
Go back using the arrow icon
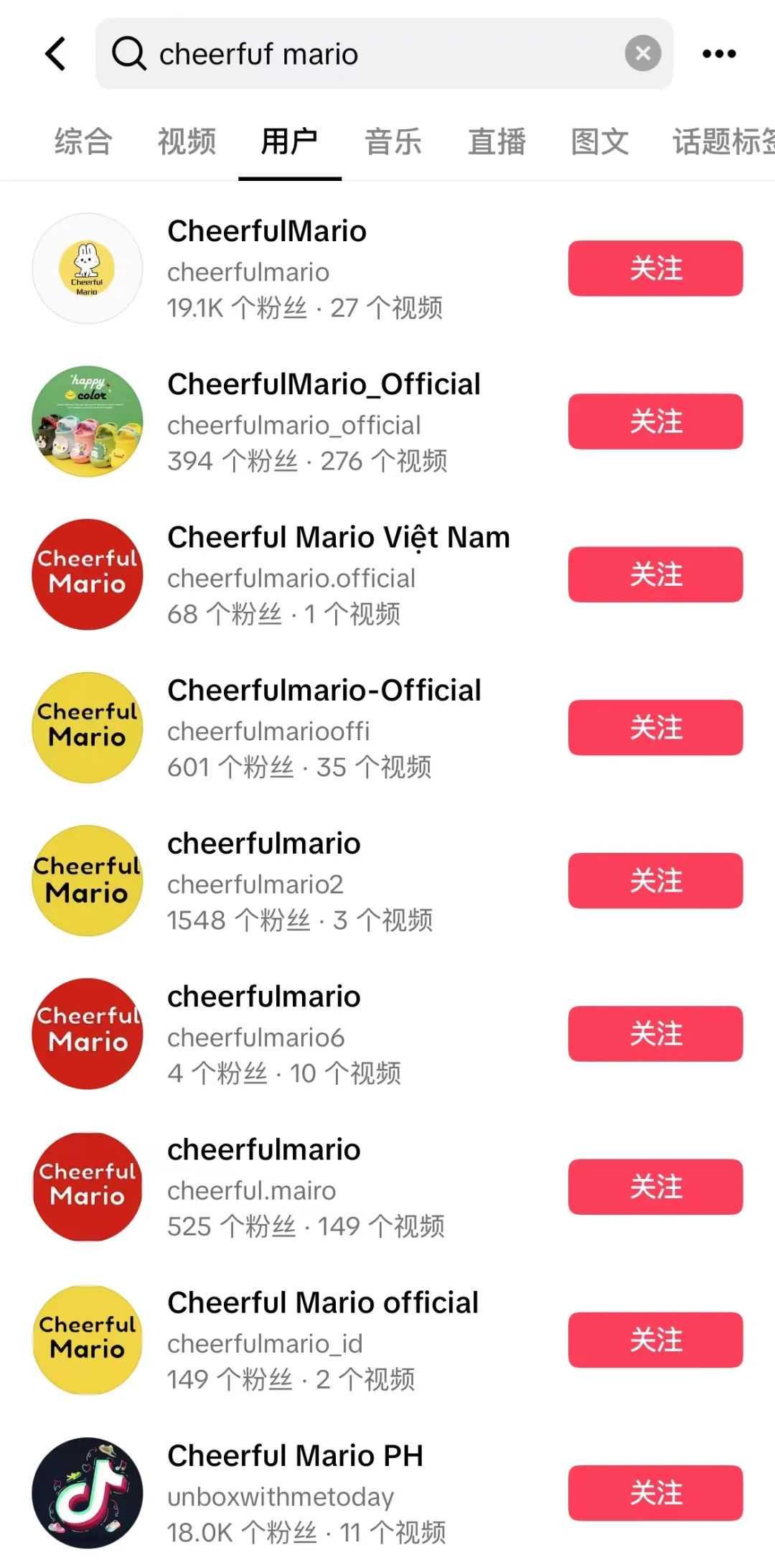point(56,54)
